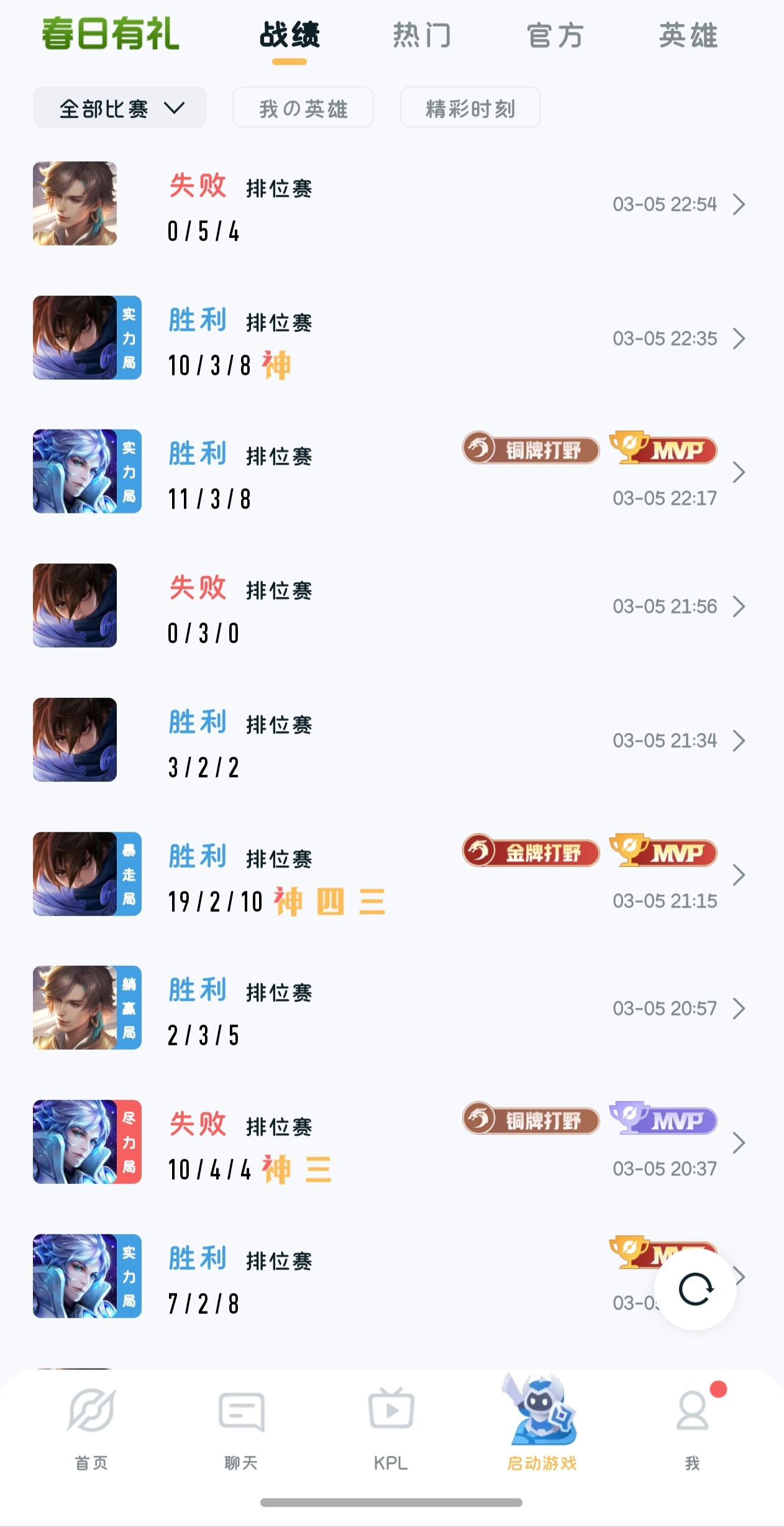
Task: Open the 2/3/5 win at 20:57
Action: point(392,1008)
